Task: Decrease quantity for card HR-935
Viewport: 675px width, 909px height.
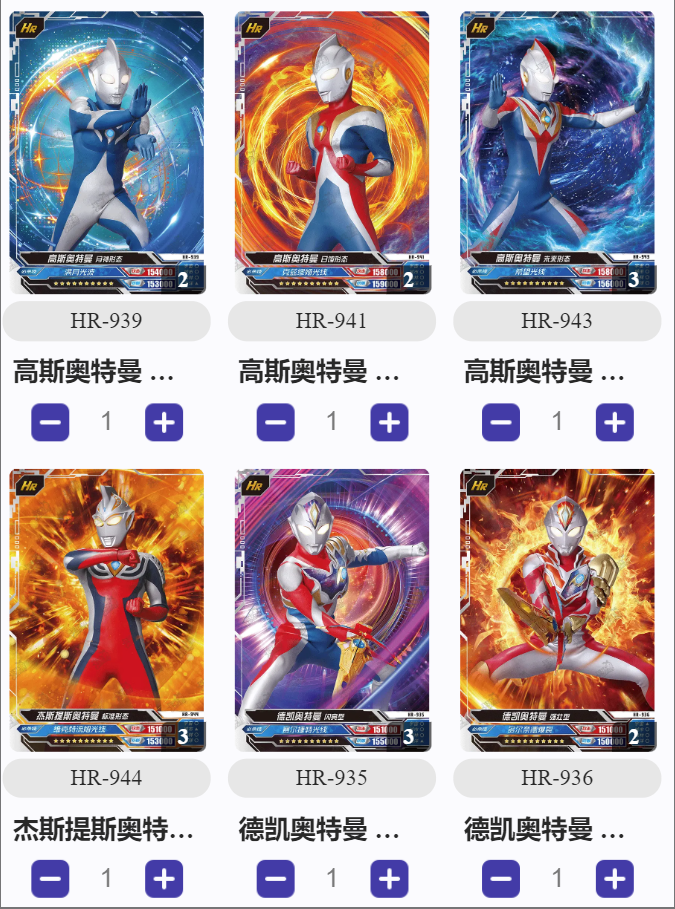Action: (275, 879)
